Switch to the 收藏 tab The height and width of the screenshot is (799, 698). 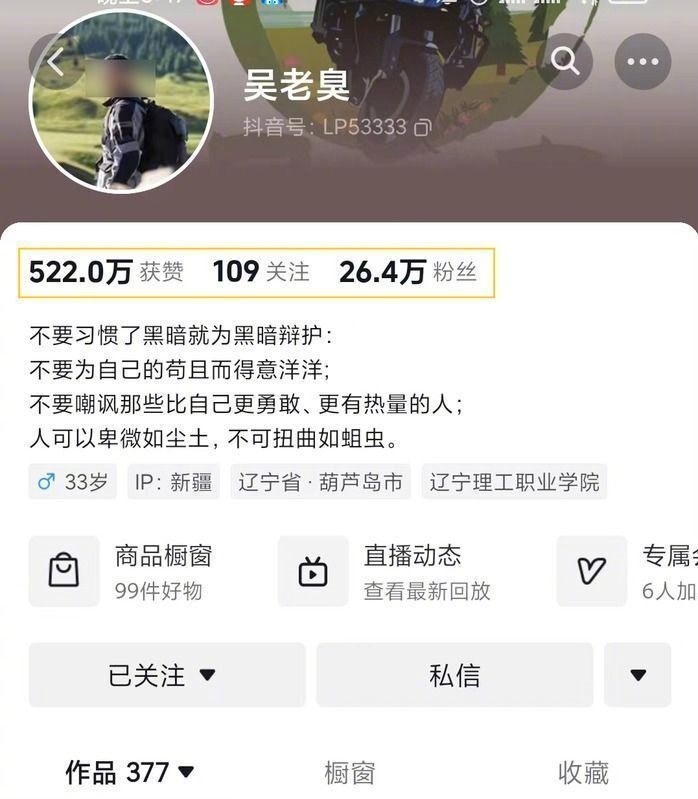583,772
